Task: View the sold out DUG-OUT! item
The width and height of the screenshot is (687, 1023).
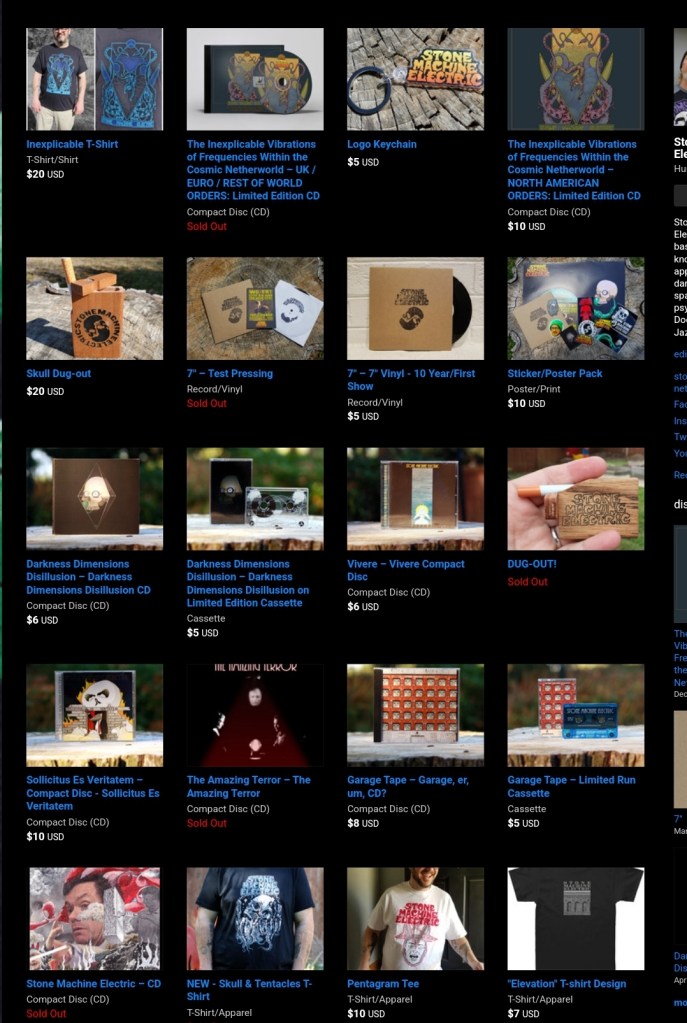Action: pos(531,564)
